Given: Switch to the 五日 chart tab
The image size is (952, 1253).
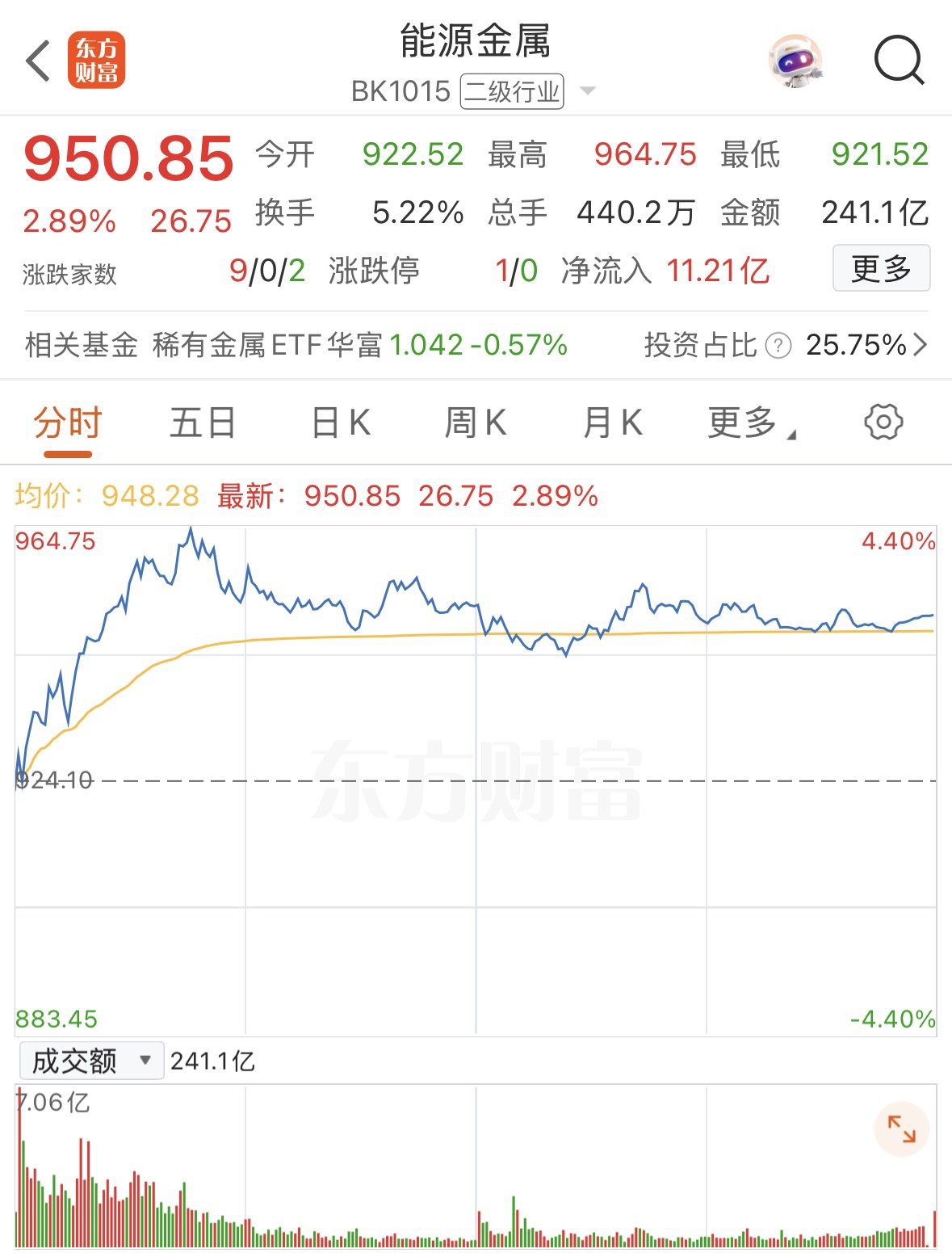Looking at the screenshot, I should [x=202, y=423].
